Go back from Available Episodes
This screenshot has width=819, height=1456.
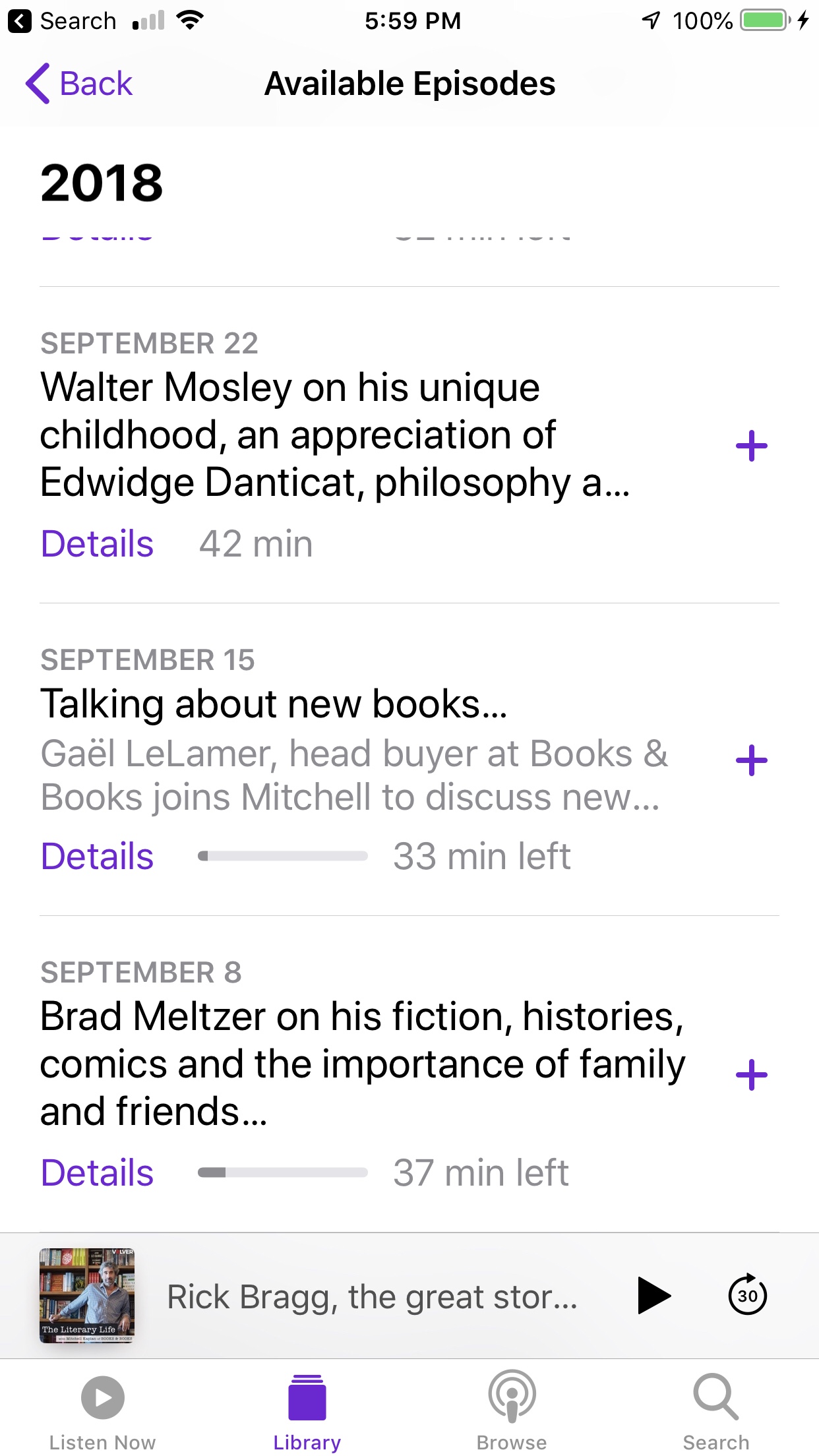click(x=79, y=84)
